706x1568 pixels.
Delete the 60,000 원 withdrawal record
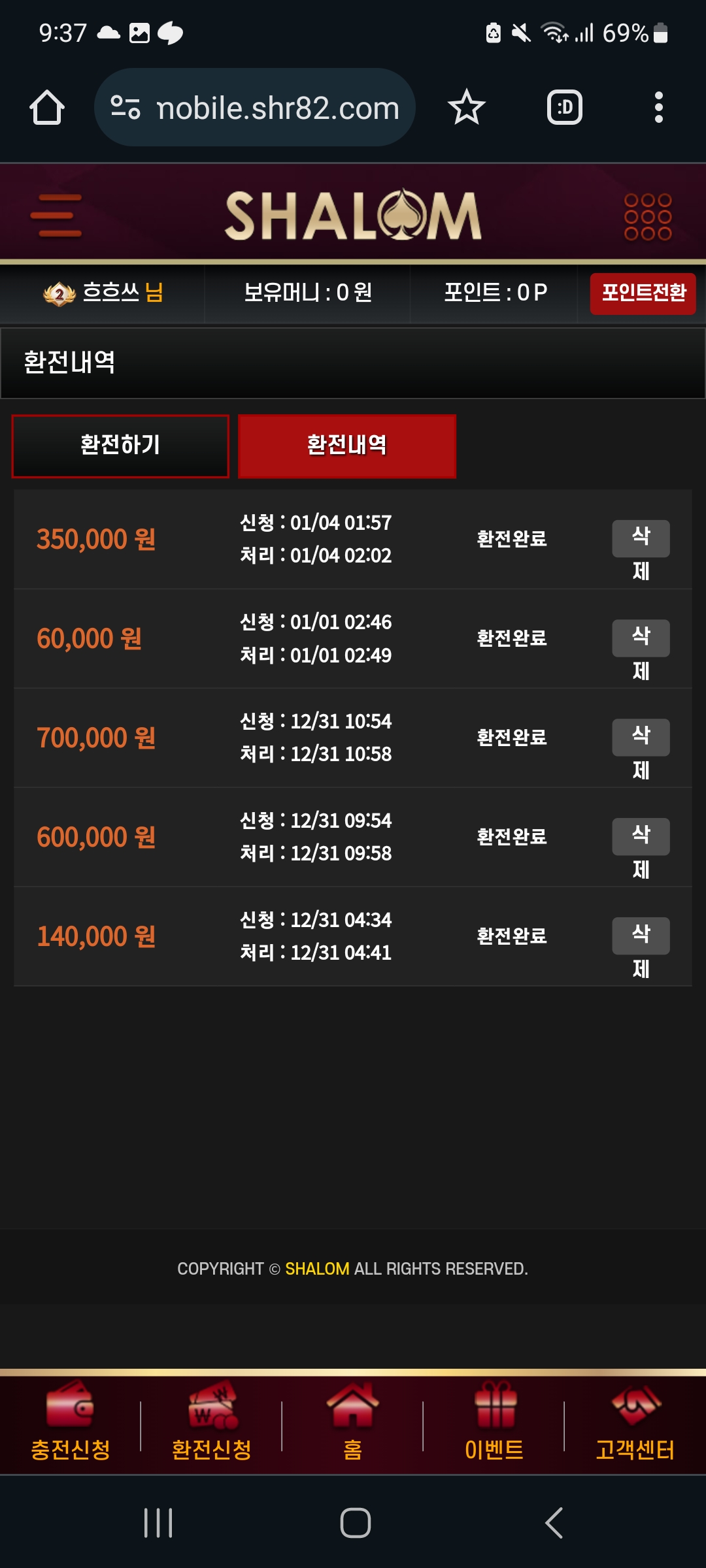(641, 638)
